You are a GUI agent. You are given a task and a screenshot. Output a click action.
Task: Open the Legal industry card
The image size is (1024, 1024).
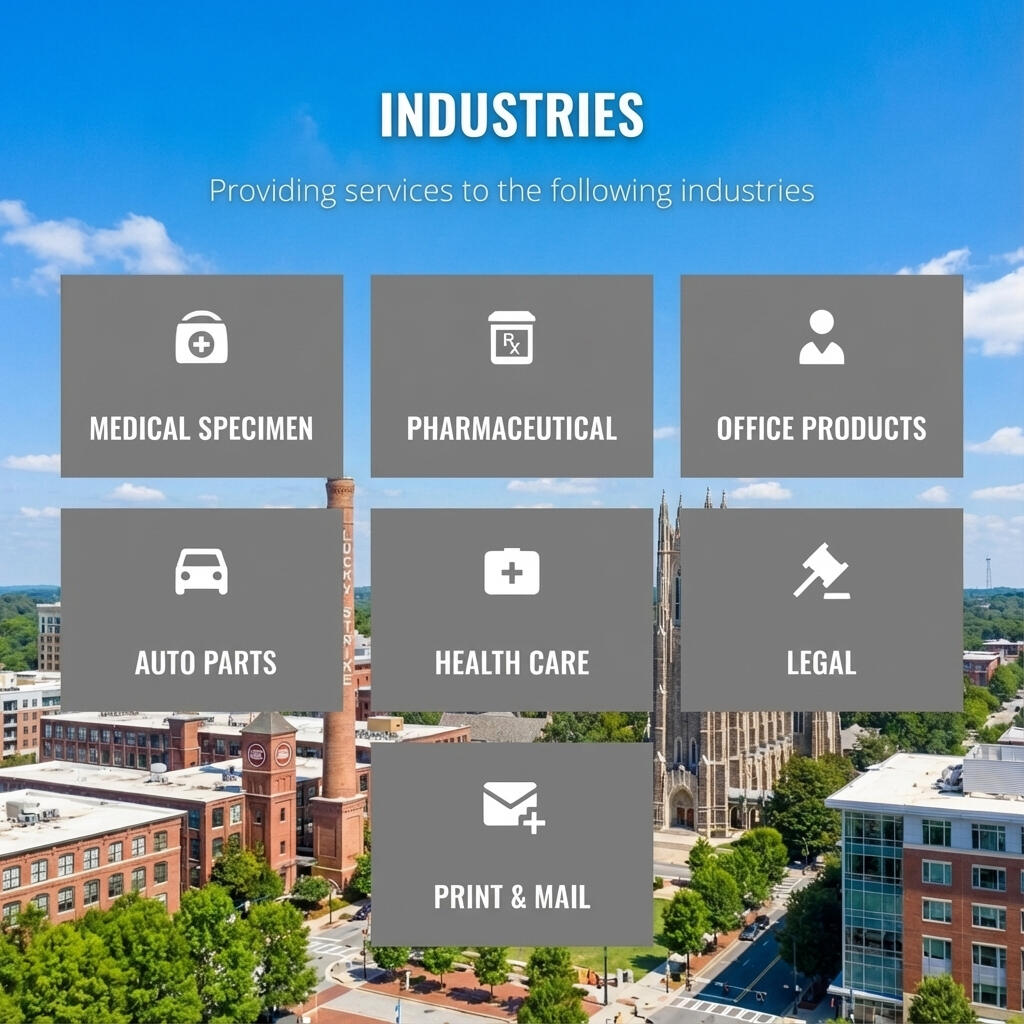pos(821,610)
